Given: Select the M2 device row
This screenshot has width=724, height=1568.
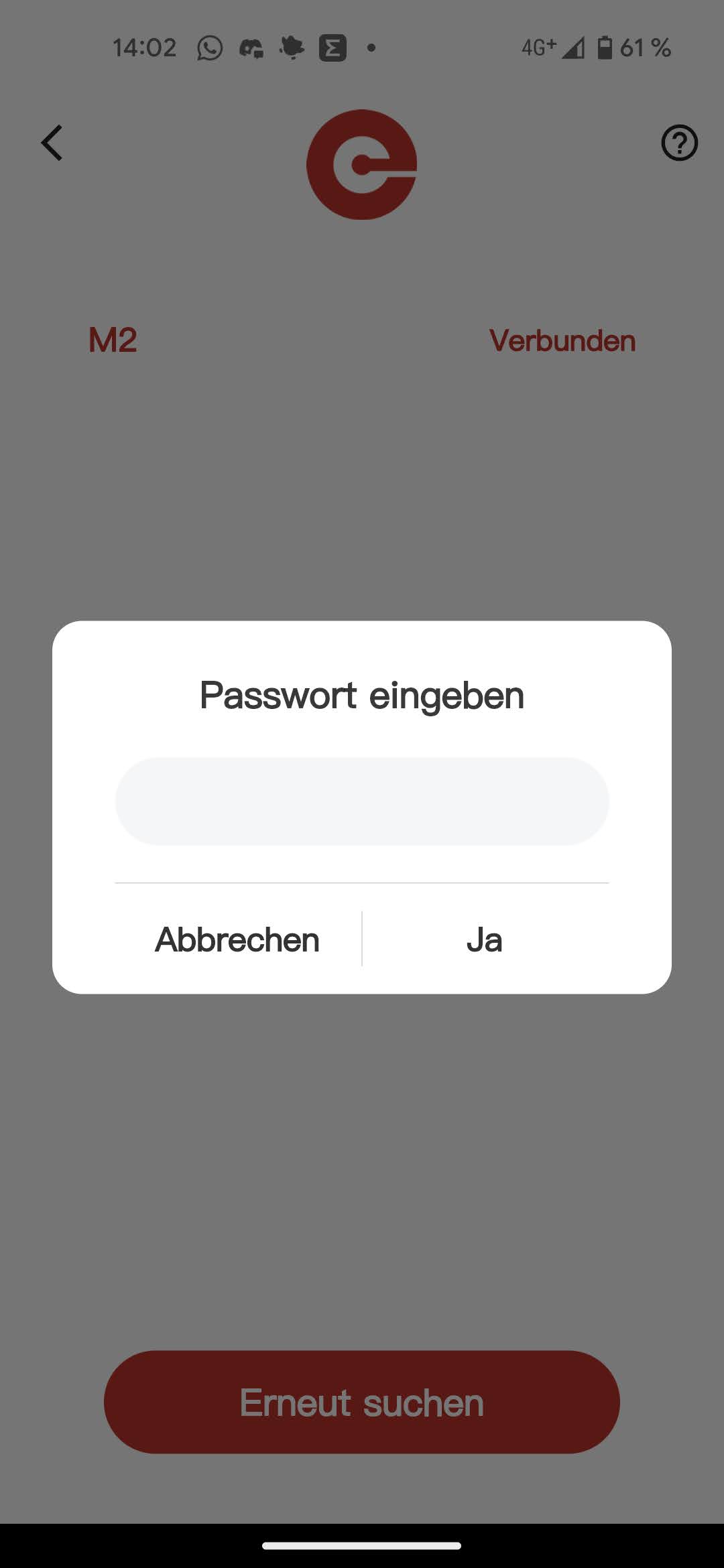Looking at the screenshot, I should point(362,340).
